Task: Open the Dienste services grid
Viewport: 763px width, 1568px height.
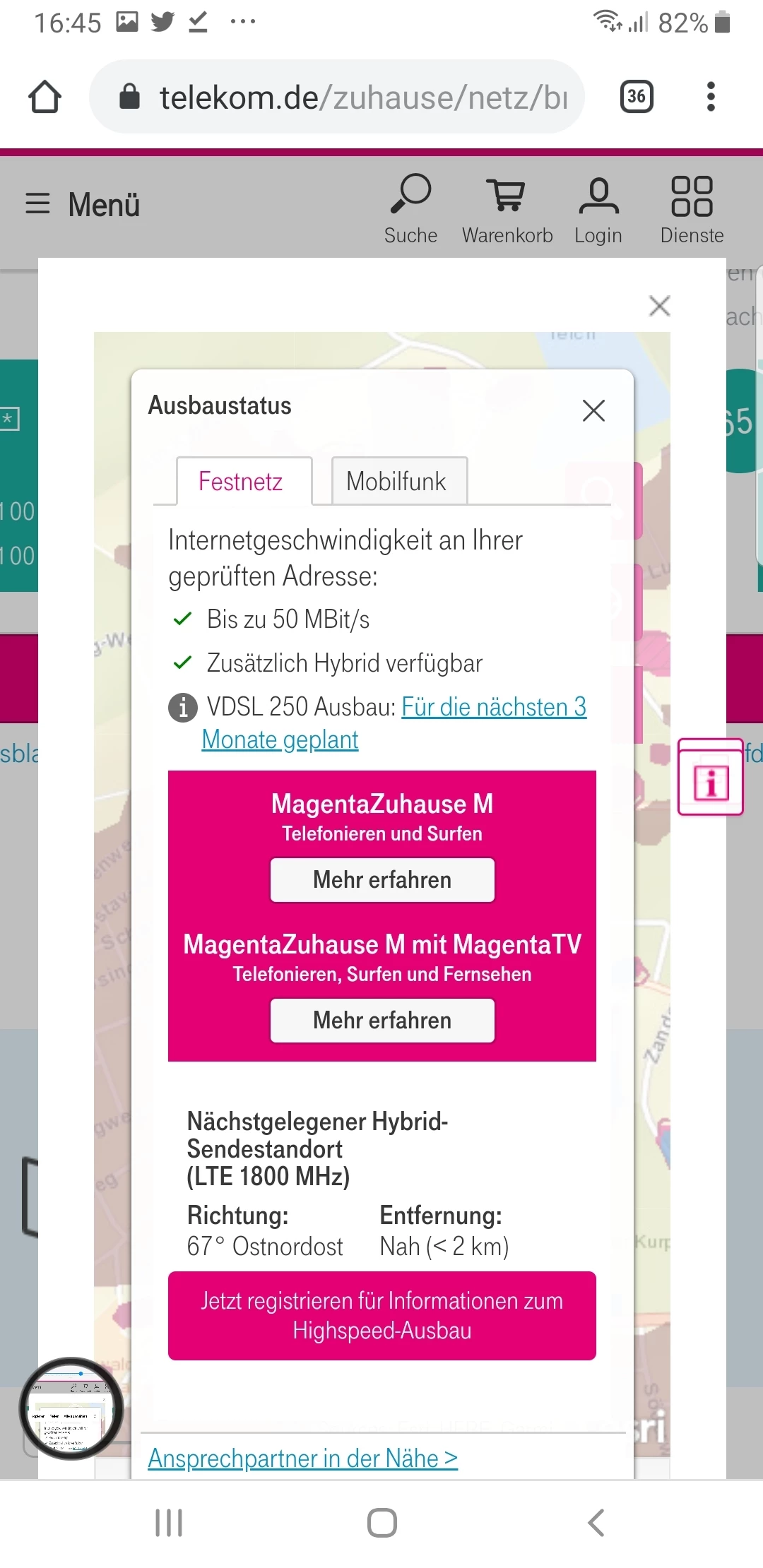Action: (692, 209)
